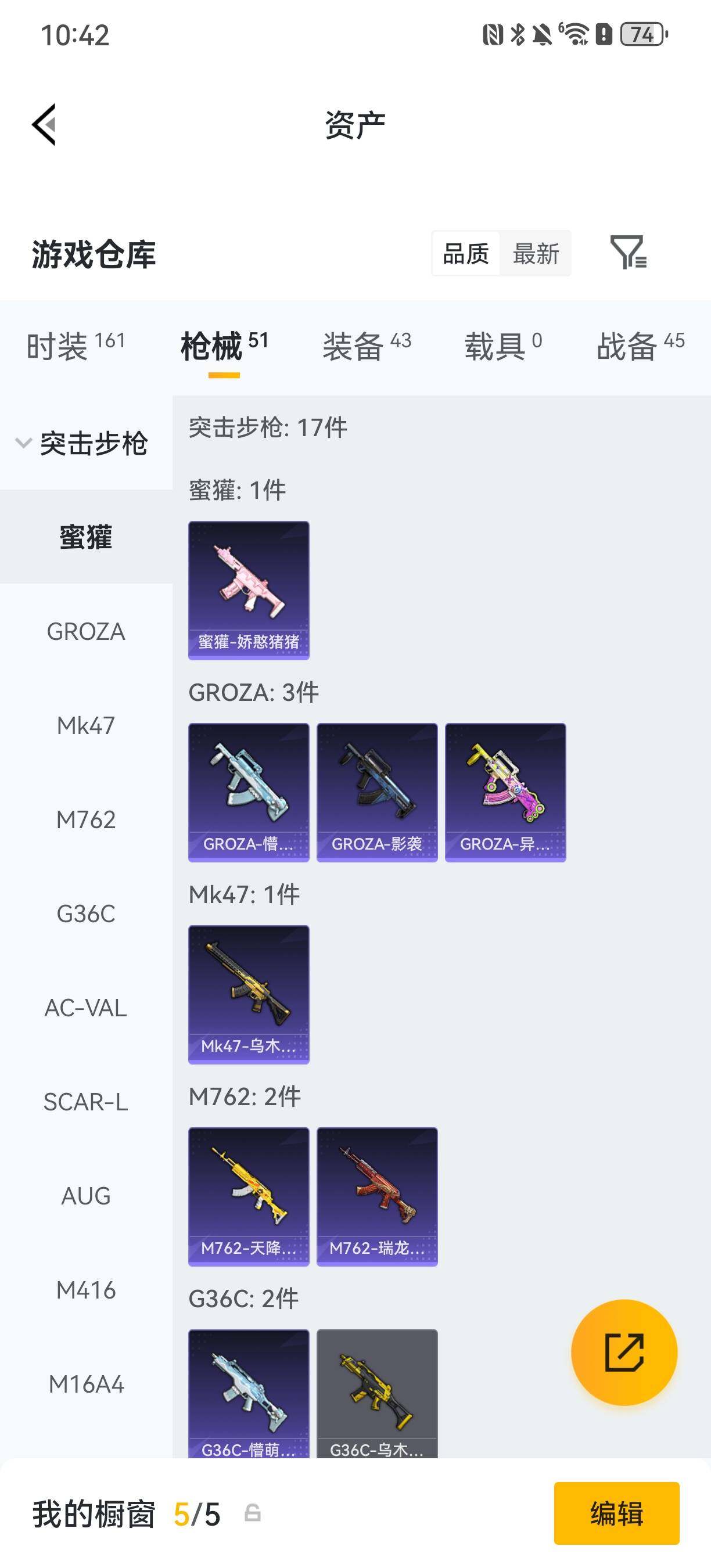Switch to the 装备 tab
This screenshot has width=711, height=1568.
point(367,346)
